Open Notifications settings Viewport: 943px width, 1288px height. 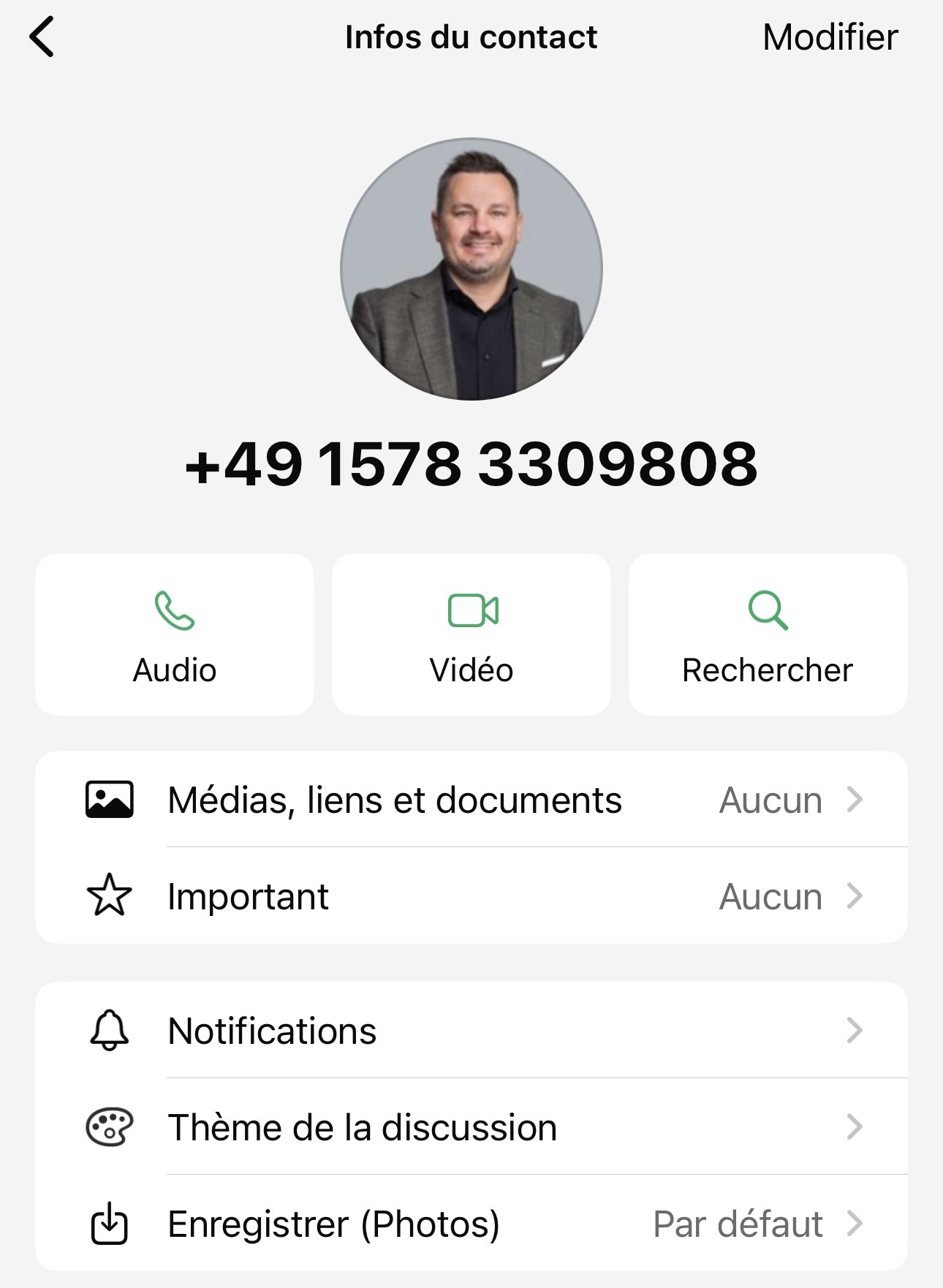[x=471, y=1031]
